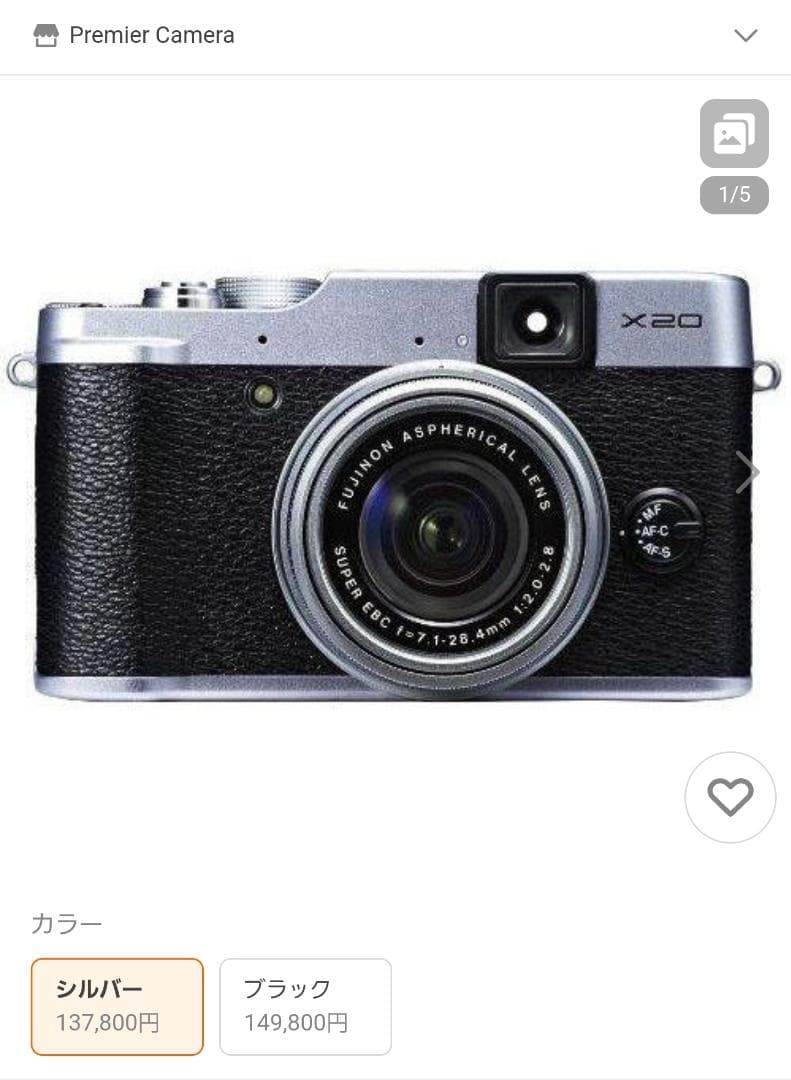Select the カラー section heading
791x1080 pixels.
point(65,923)
